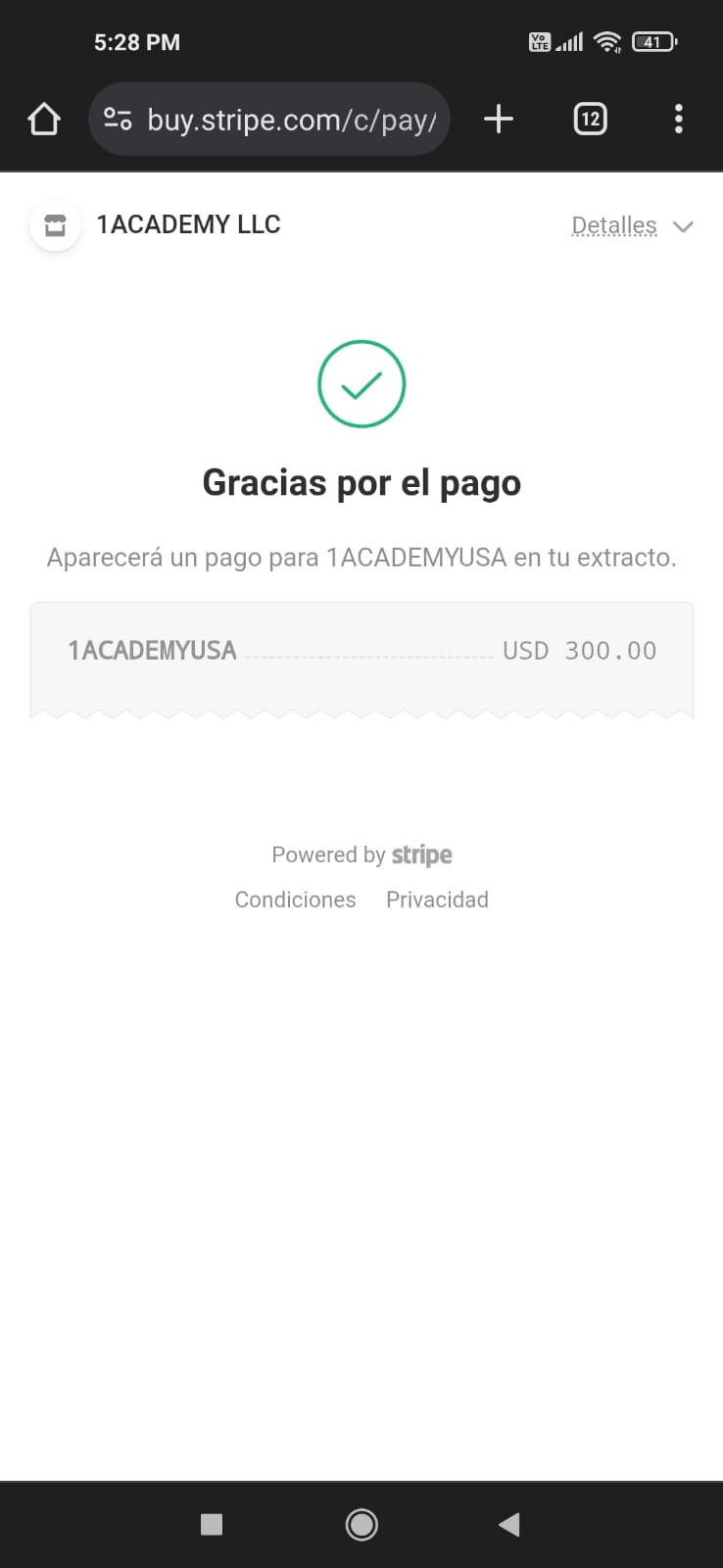
Task: Open the Privacidad link
Action: click(437, 900)
